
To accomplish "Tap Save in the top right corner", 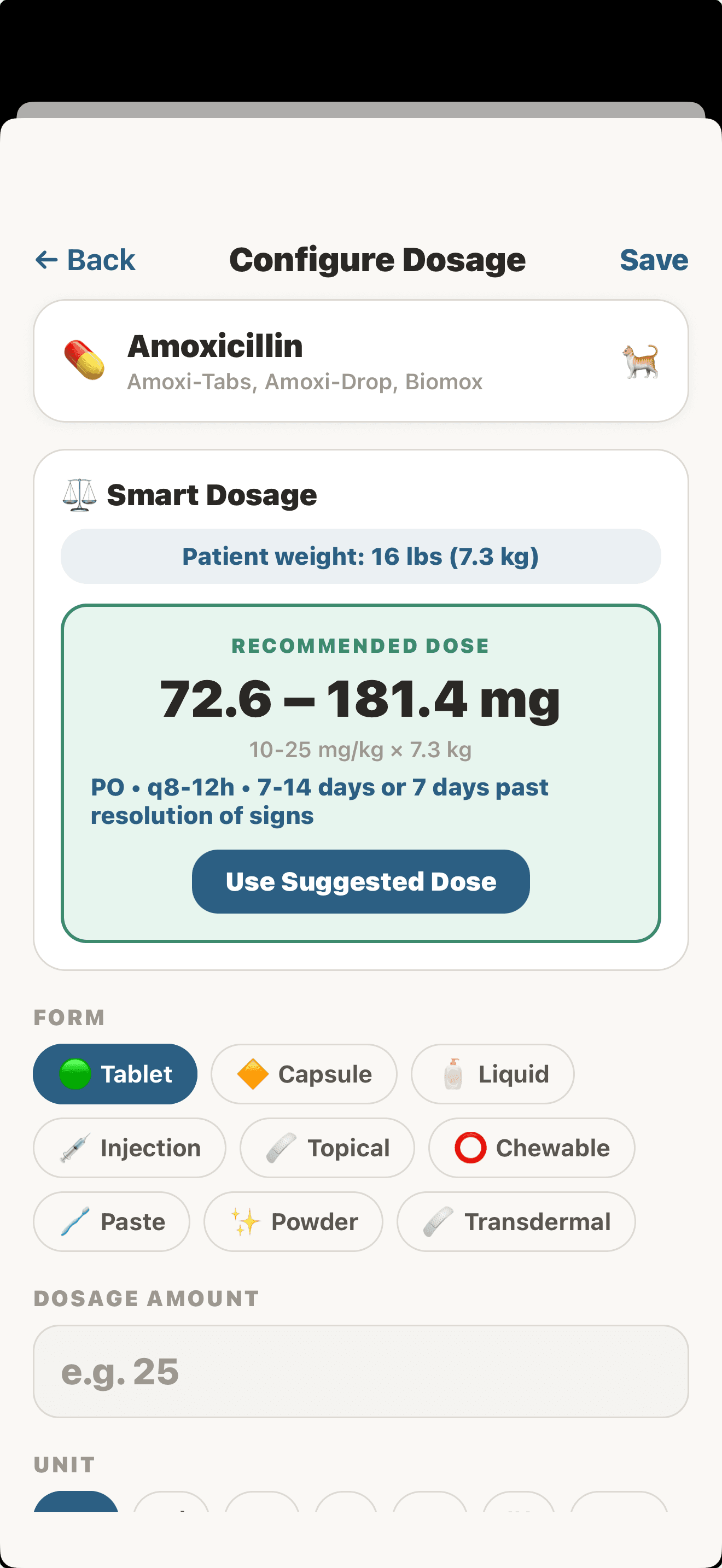I will 654,260.
